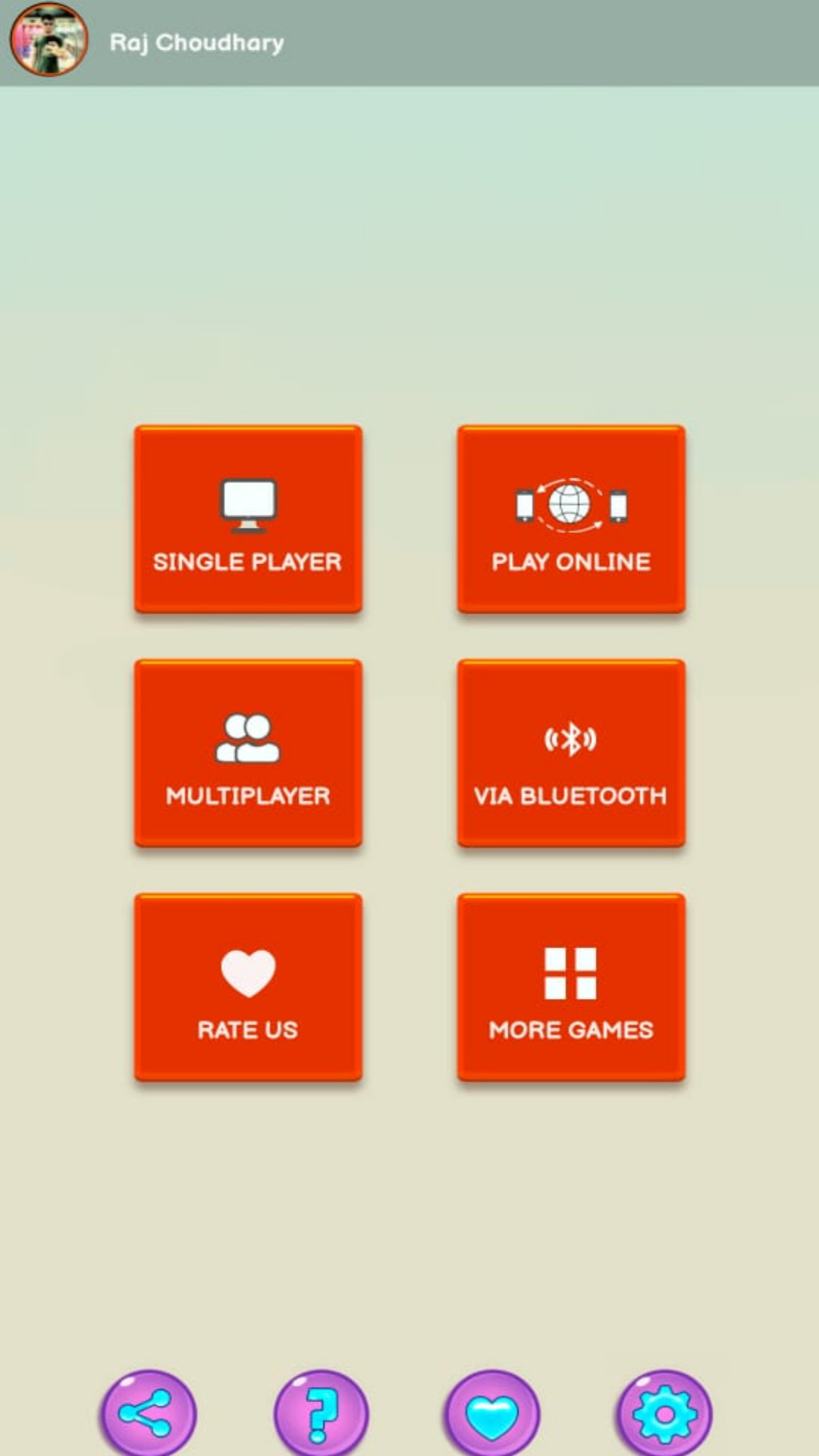Tap the blue heart icon at the bottom

(492, 1414)
